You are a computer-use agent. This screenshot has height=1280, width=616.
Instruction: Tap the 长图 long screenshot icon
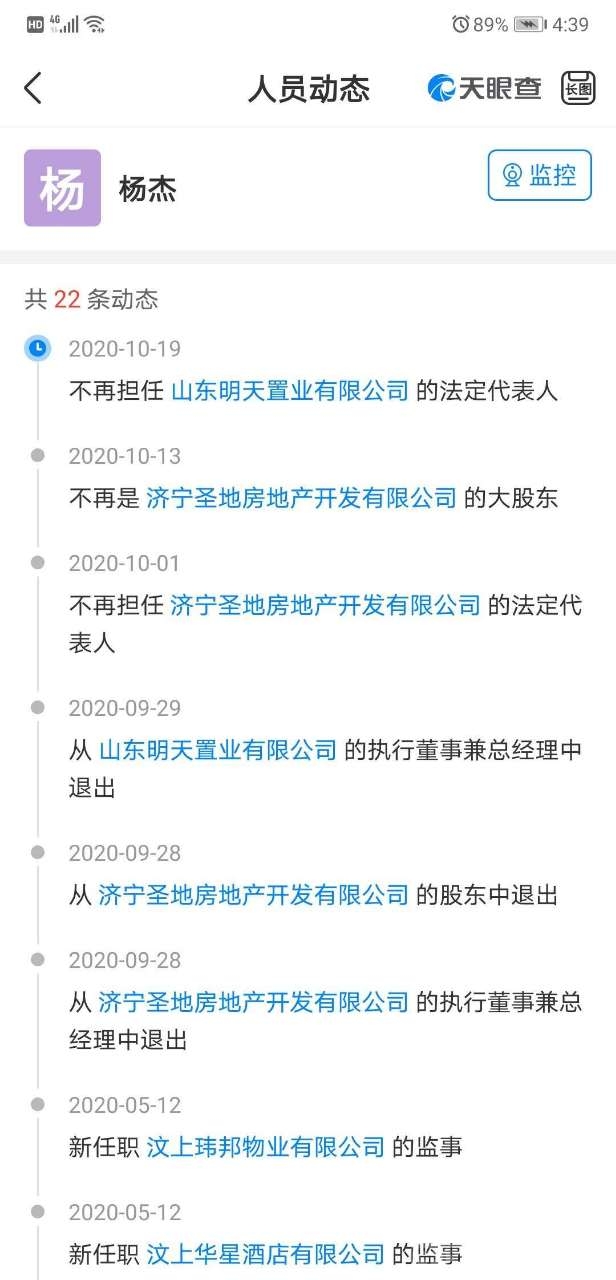(578, 88)
